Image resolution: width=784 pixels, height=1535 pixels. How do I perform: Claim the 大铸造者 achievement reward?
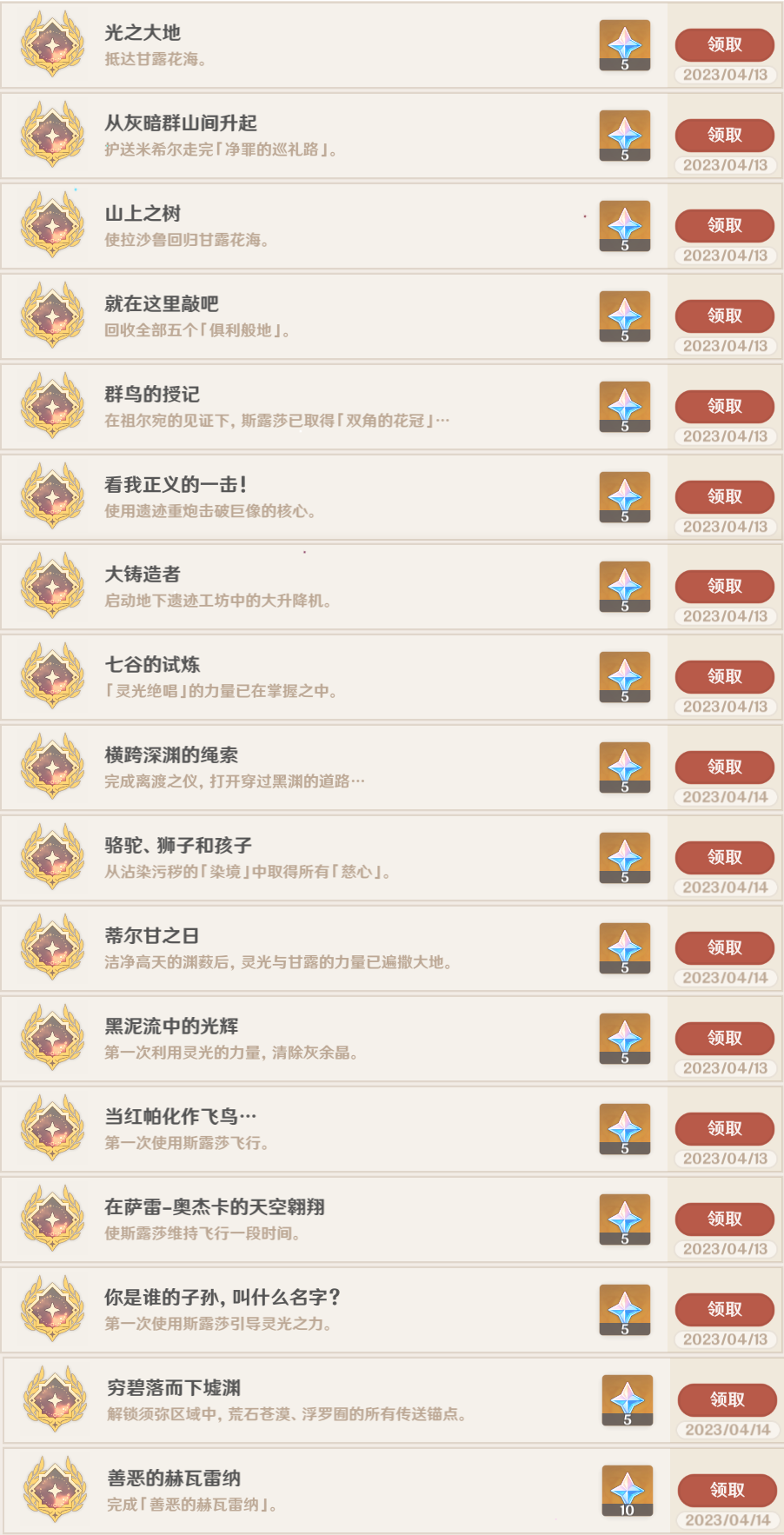[x=724, y=586]
